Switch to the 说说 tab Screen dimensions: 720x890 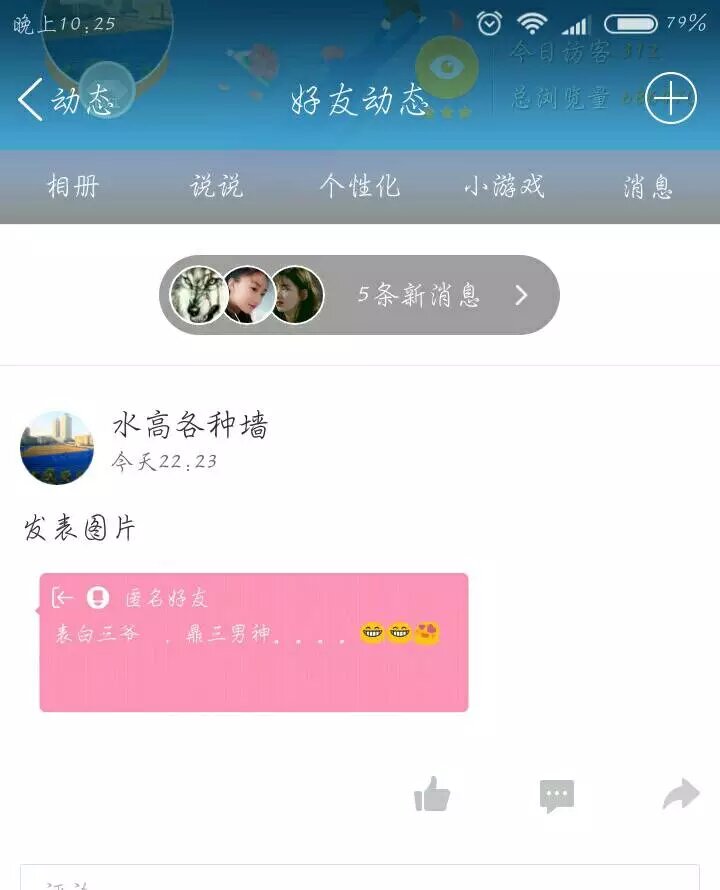[x=217, y=186]
